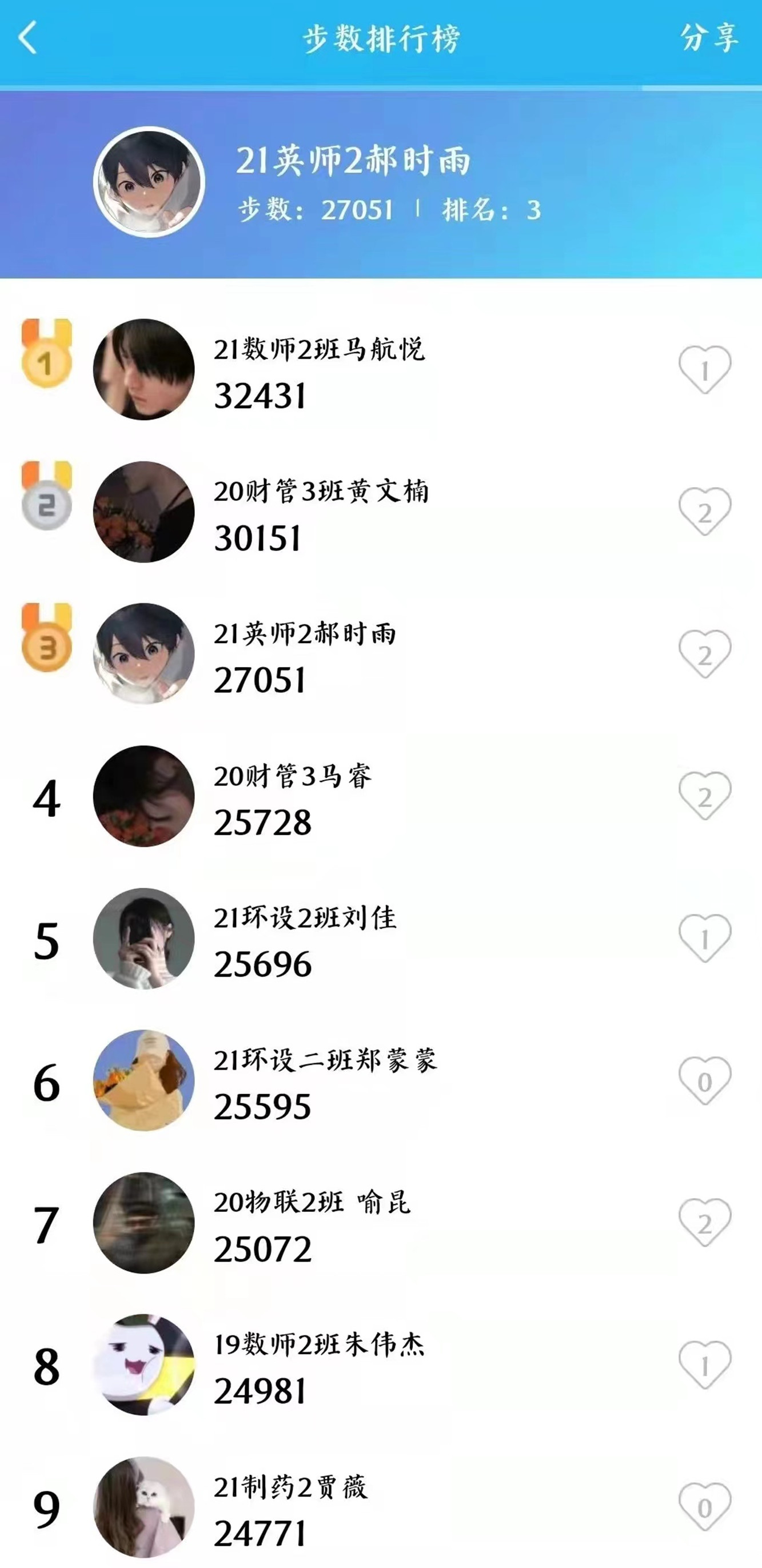The image size is (762, 1568).
Task: Like 20财管3马睿's step count
Action: (x=704, y=796)
